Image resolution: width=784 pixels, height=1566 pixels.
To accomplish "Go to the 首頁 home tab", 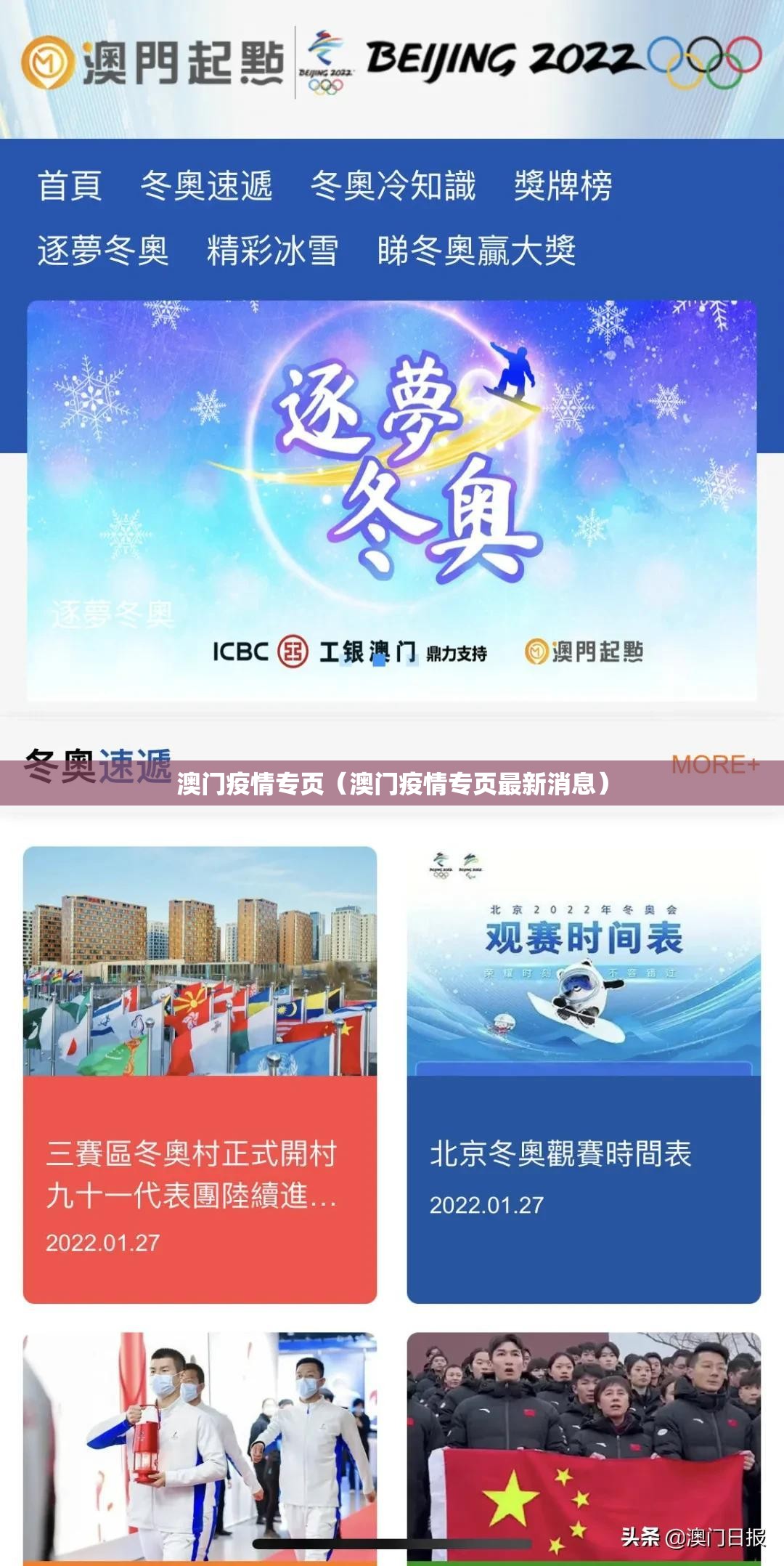I will 70,186.
